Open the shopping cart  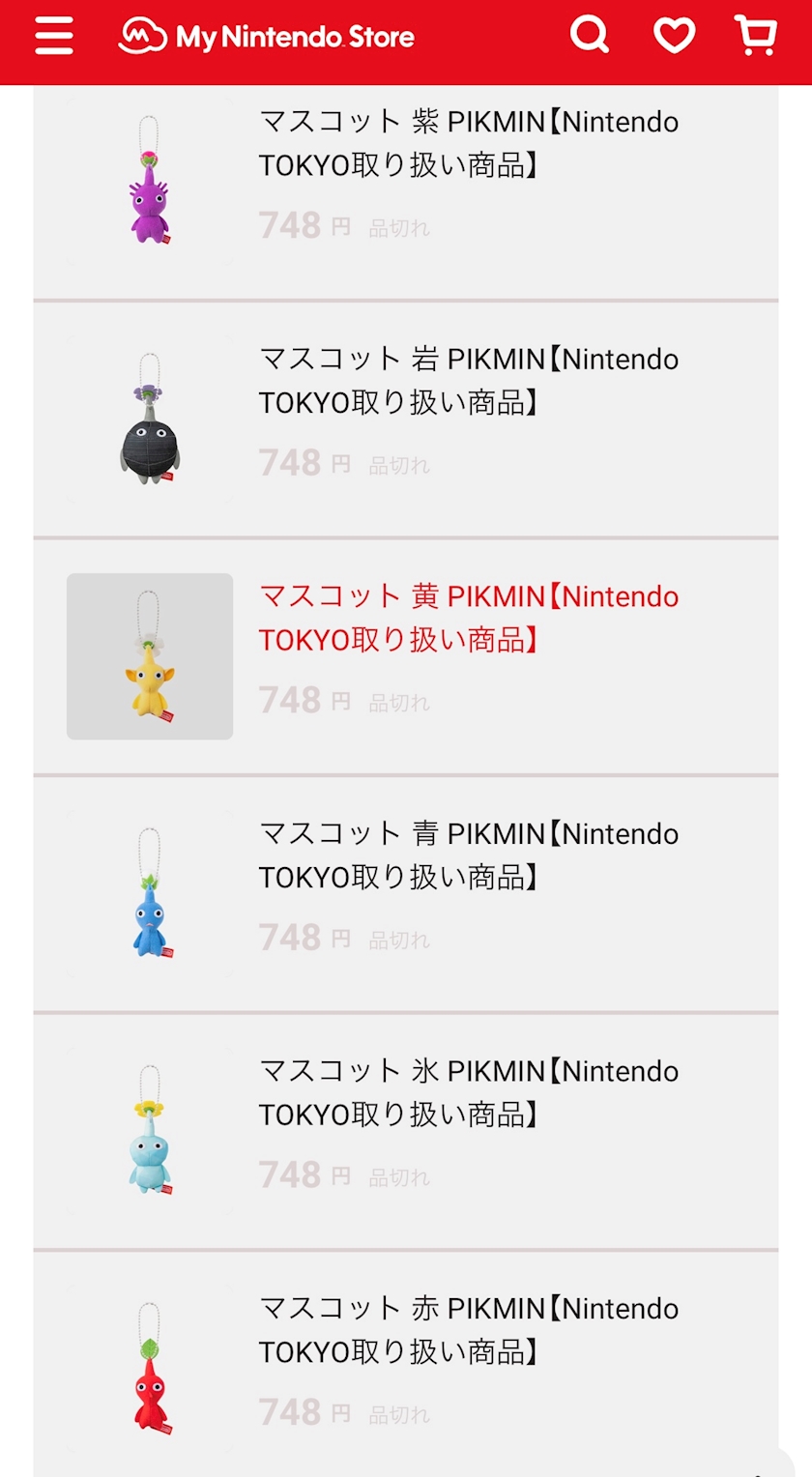click(755, 37)
